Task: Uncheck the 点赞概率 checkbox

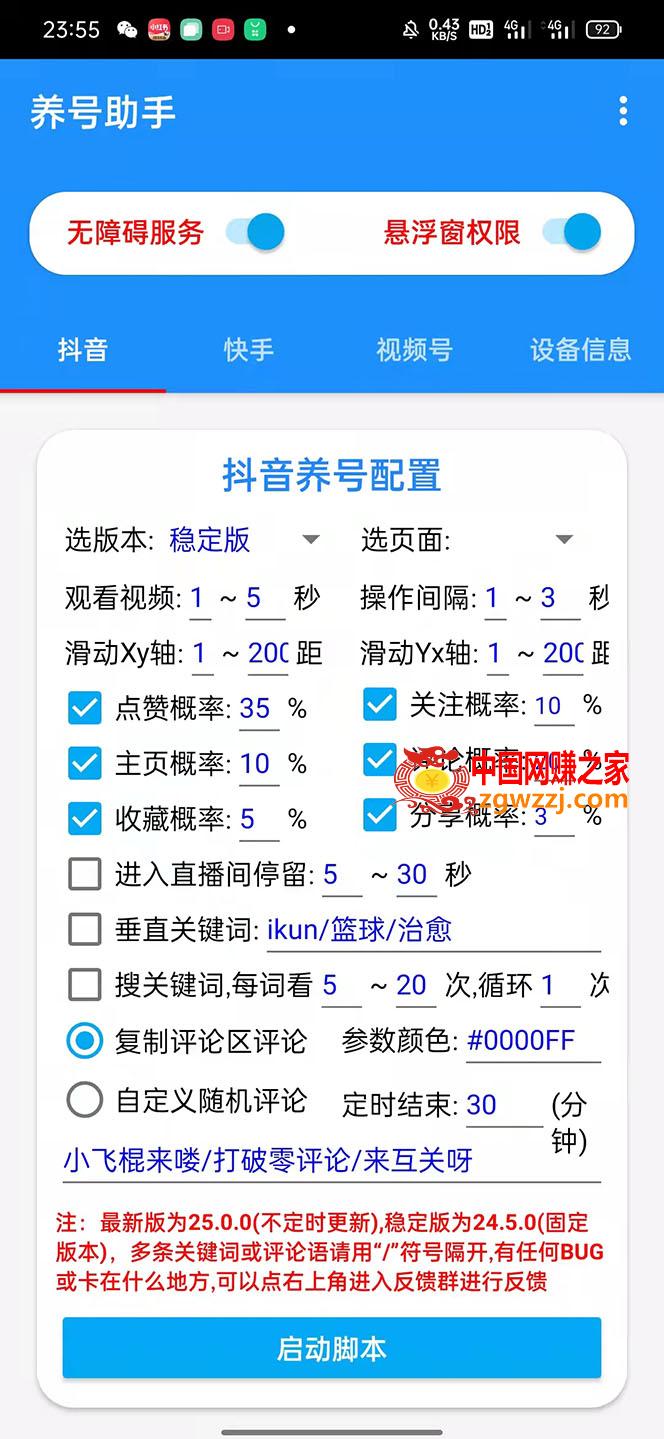Action: (x=85, y=708)
